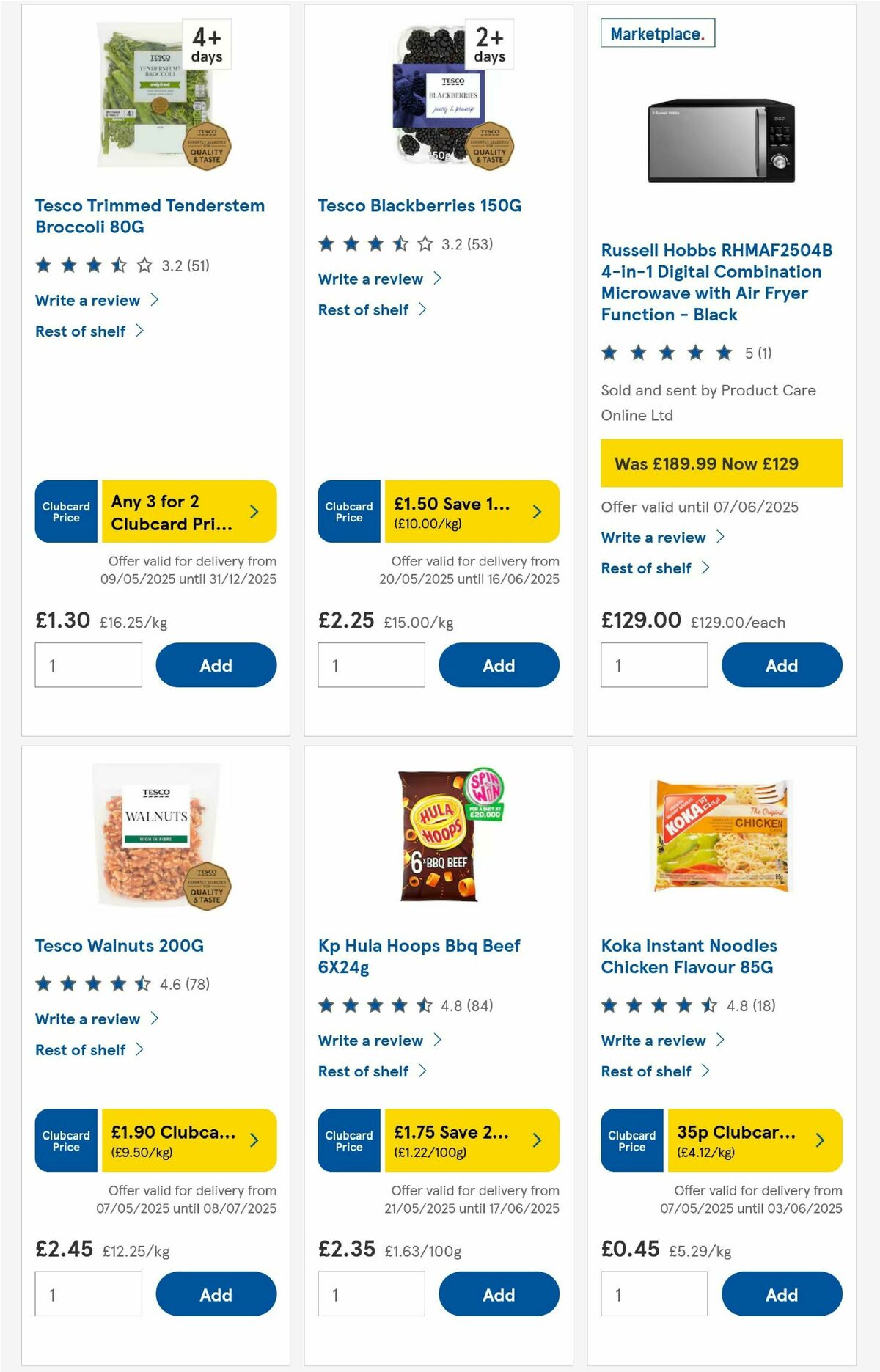
Task: Click the Clubcard Price icon on Tesco Walnuts offer
Action: (65, 1140)
